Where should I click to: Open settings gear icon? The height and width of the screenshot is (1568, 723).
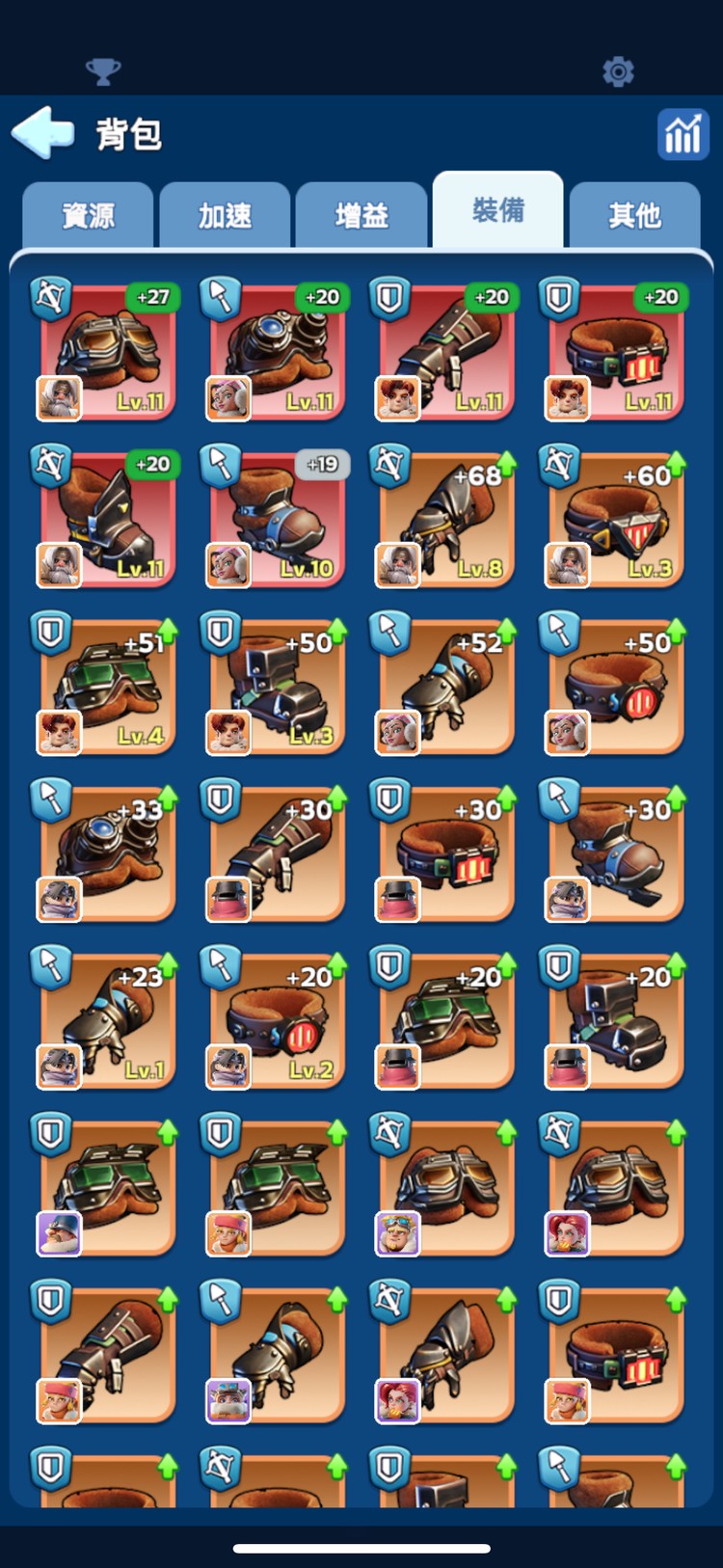618,71
